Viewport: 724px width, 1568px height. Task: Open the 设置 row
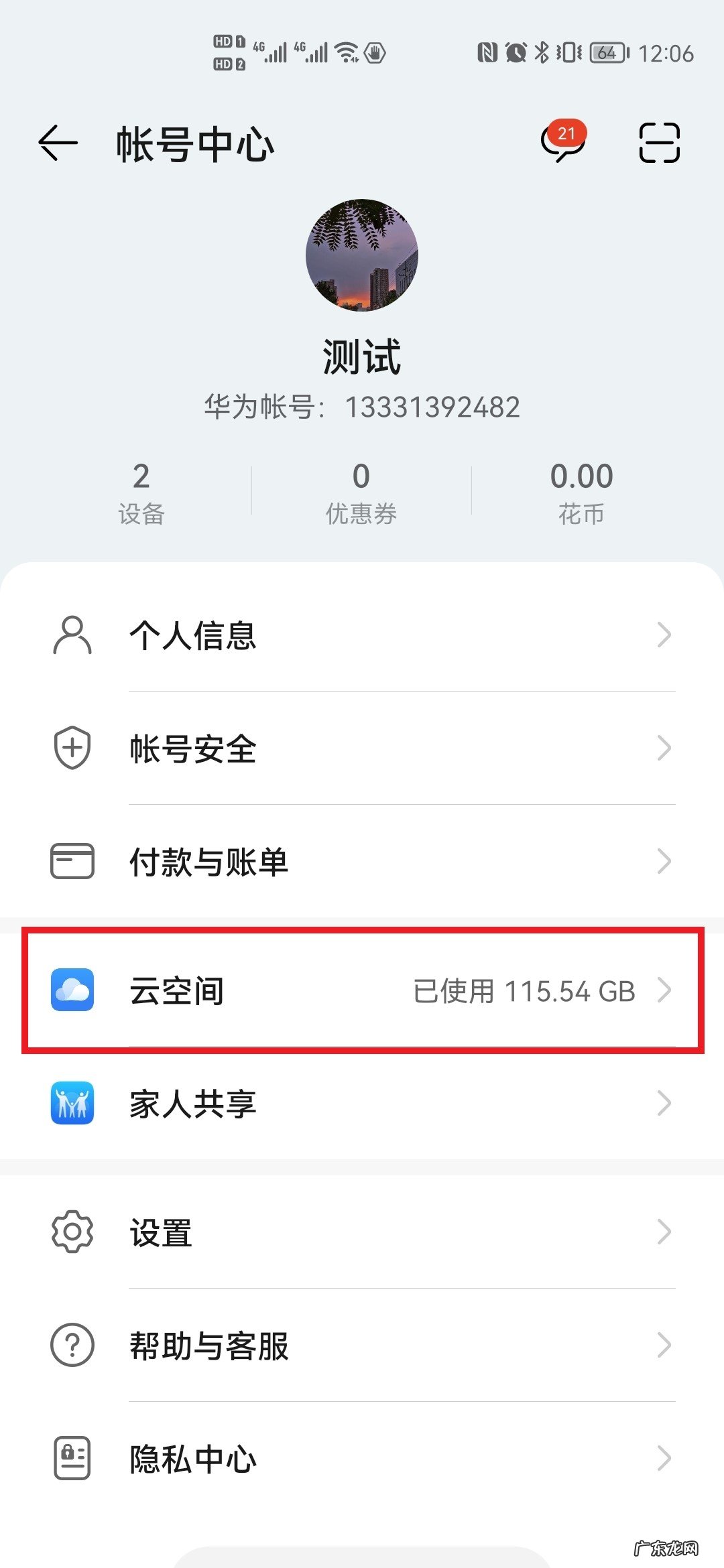[x=362, y=1232]
